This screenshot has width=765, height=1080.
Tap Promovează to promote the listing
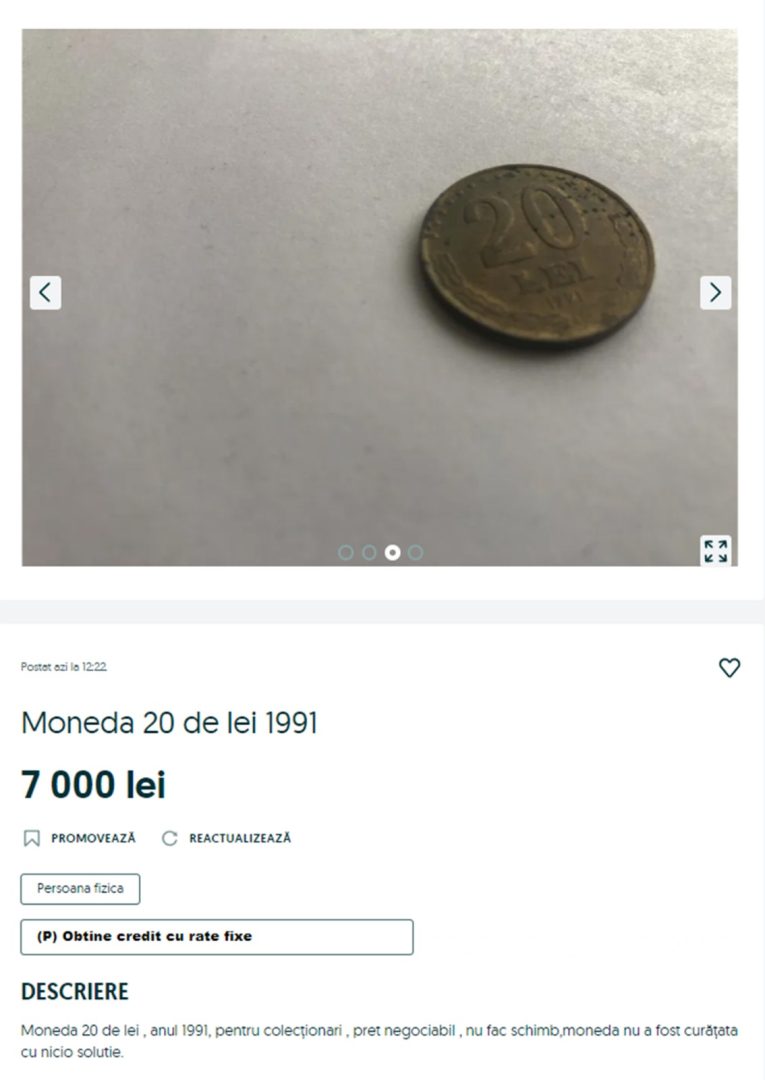[80, 838]
